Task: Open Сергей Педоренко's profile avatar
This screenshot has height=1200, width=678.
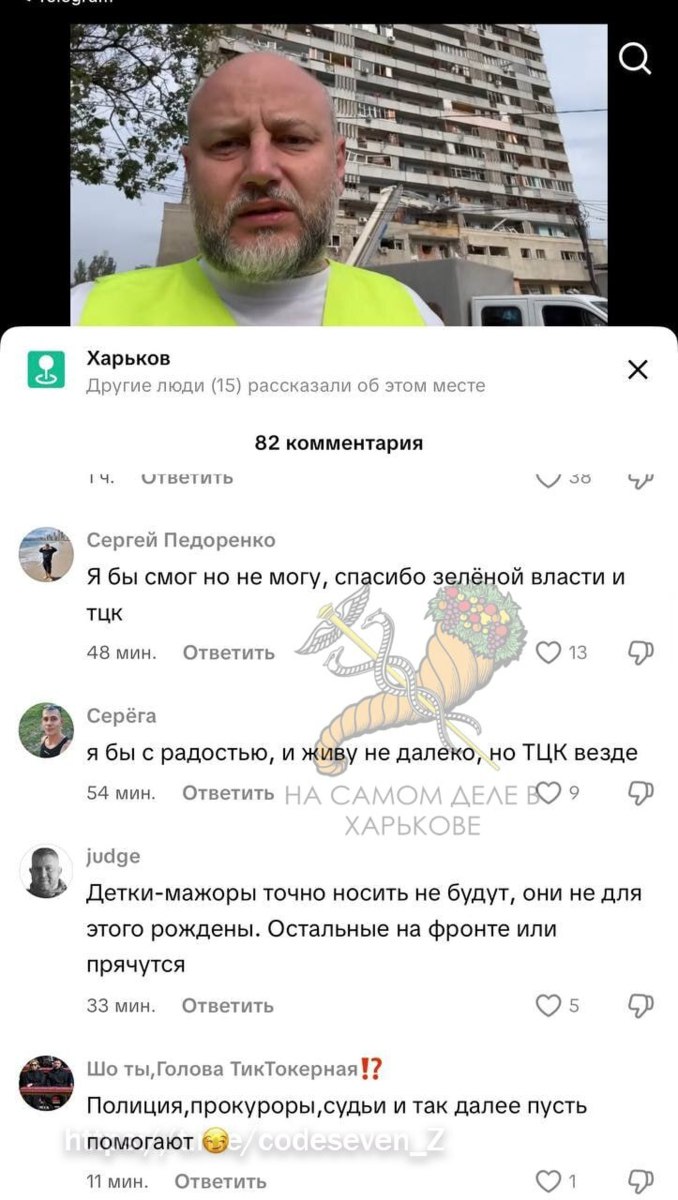Action: coord(46,554)
